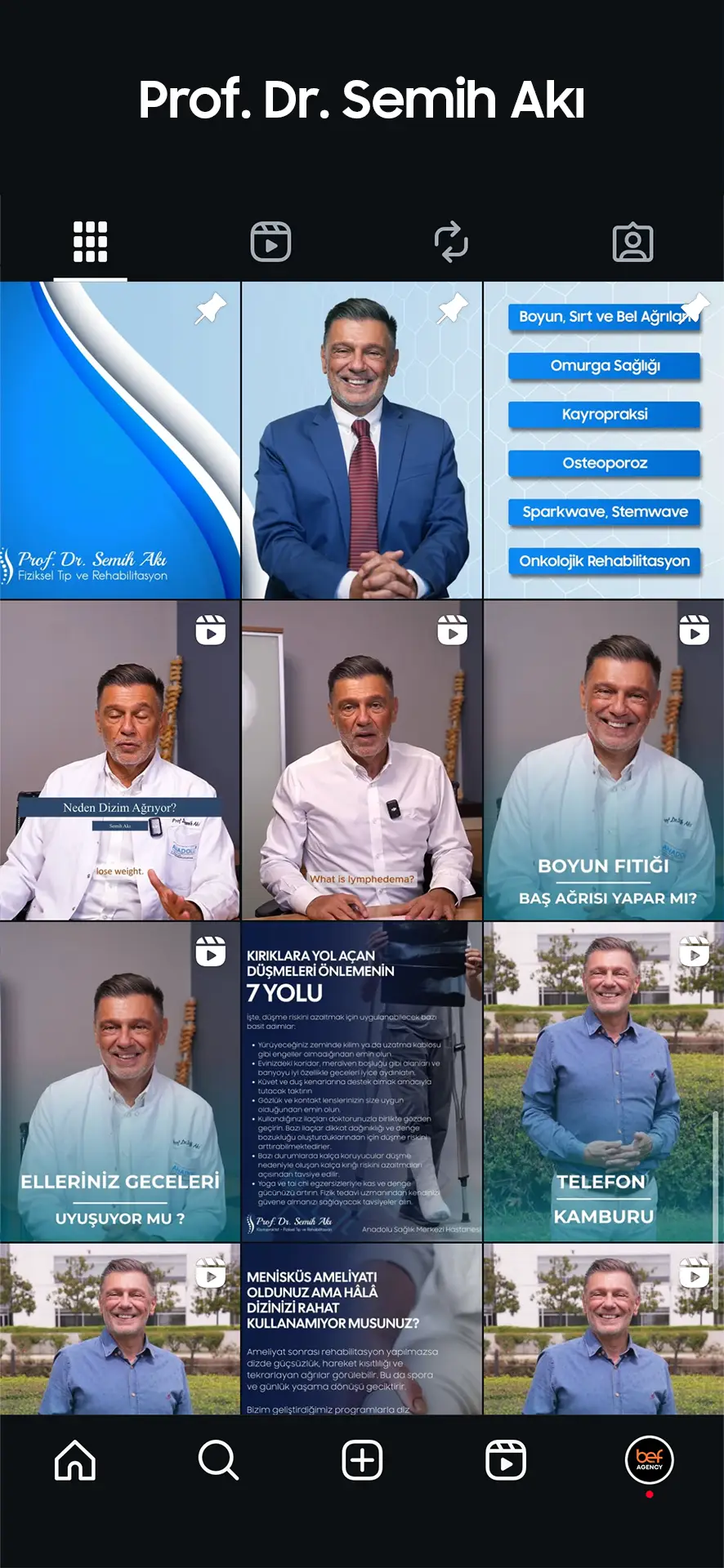Play the 'What is lymphedema?' reel
The width and height of the screenshot is (724, 1568).
coord(362,761)
